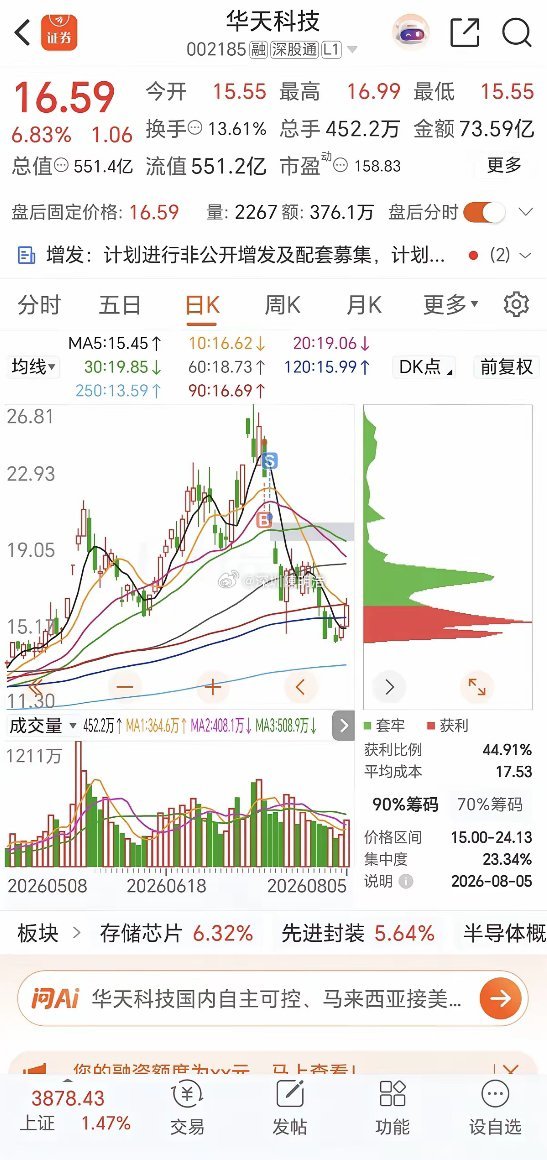Open the 成交量 indicator dropdown
This screenshot has width=547, height=1160.
(x=42, y=726)
